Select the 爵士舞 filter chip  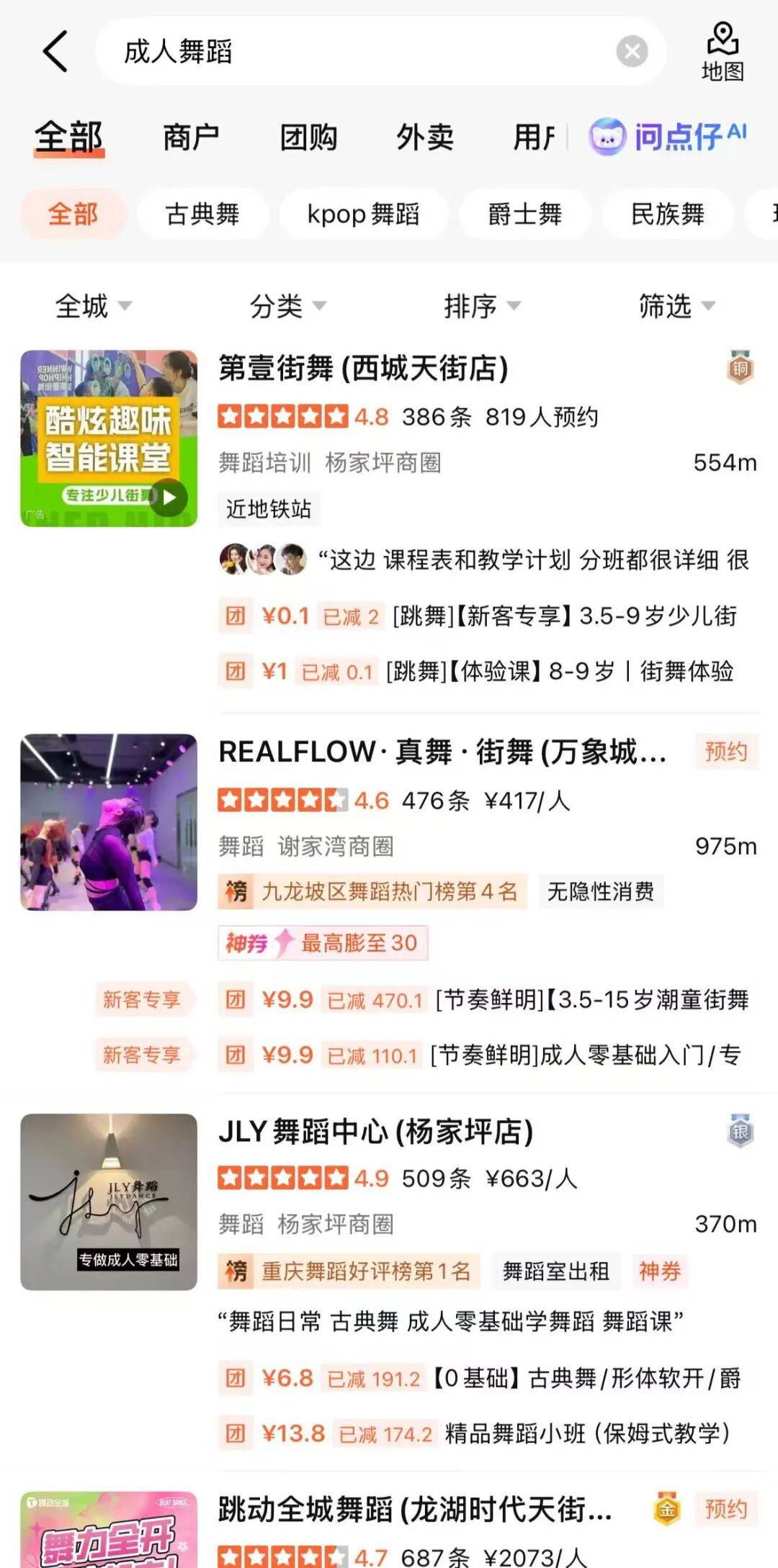coord(524,214)
